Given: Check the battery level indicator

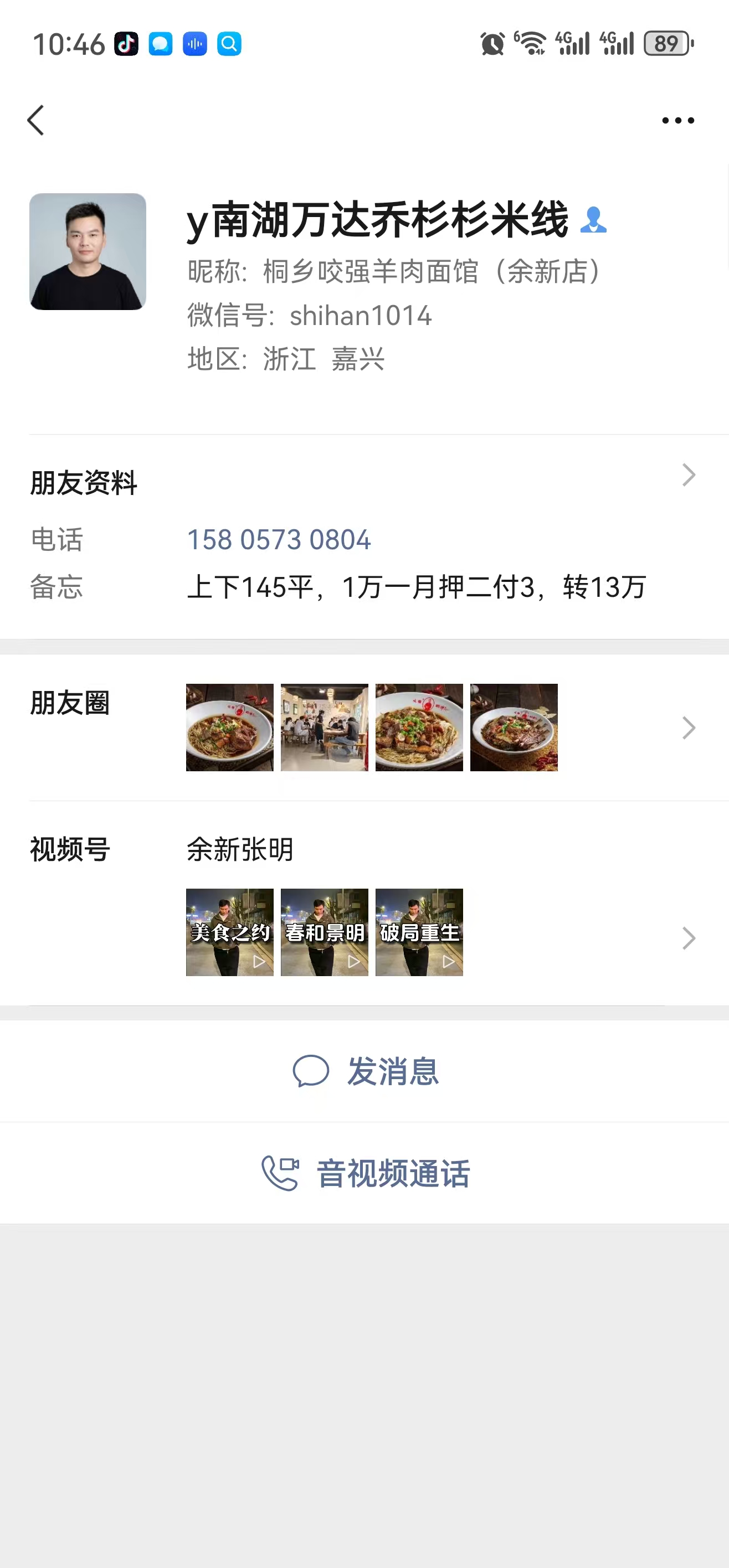Looking at the screenshot, I should [667, 43].
